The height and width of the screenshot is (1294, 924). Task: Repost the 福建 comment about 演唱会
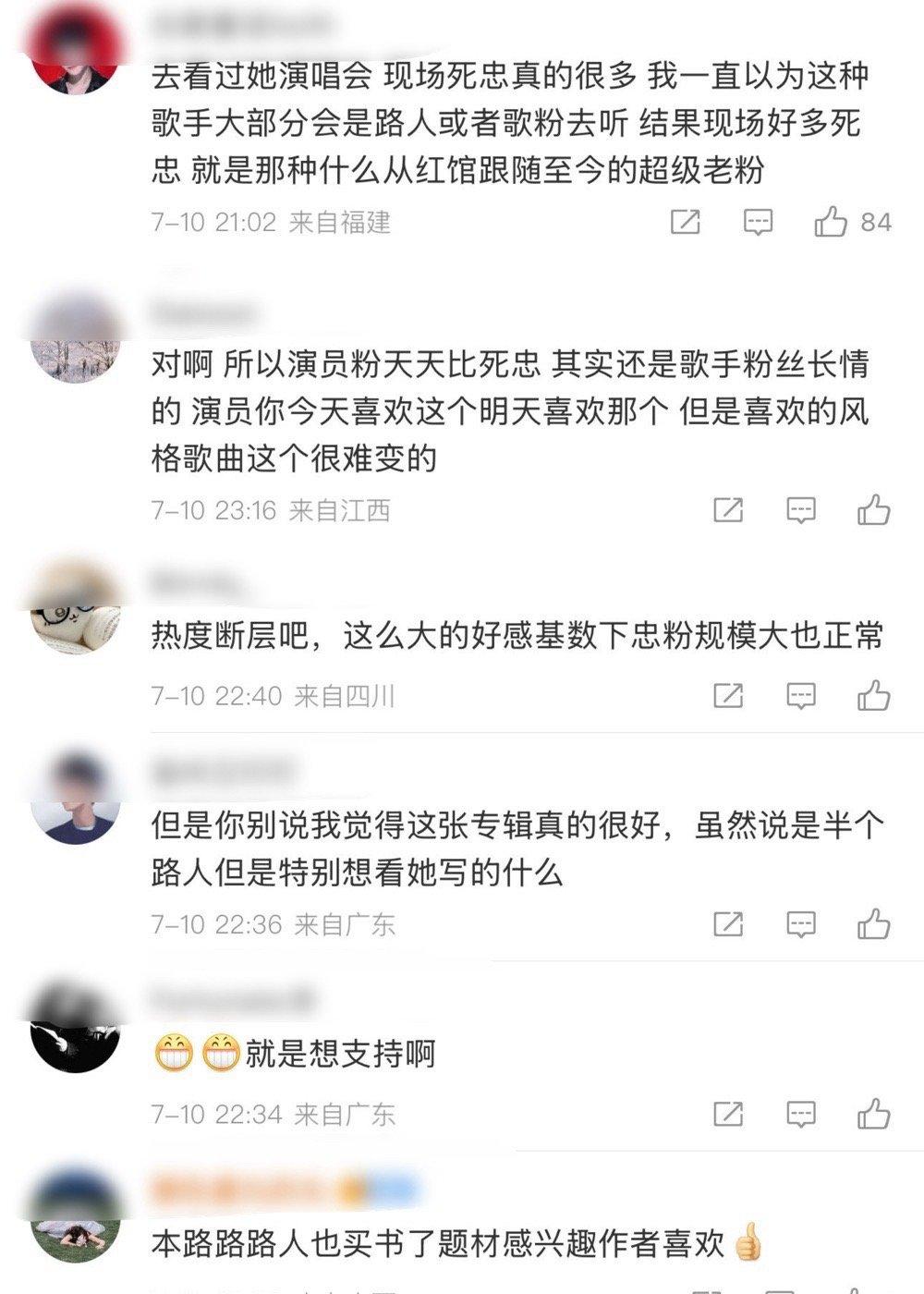tap(685, 222)
